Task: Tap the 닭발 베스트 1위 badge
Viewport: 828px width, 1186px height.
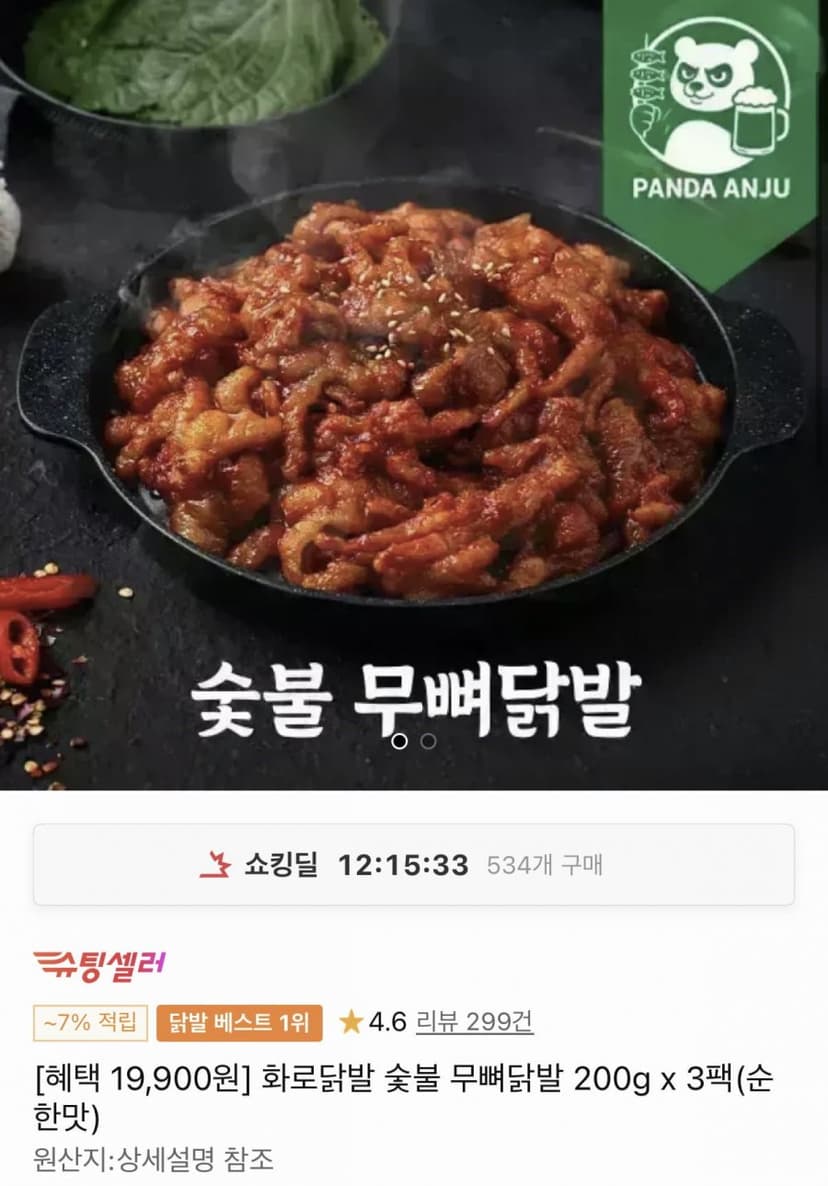Action: coord(239,1023)
